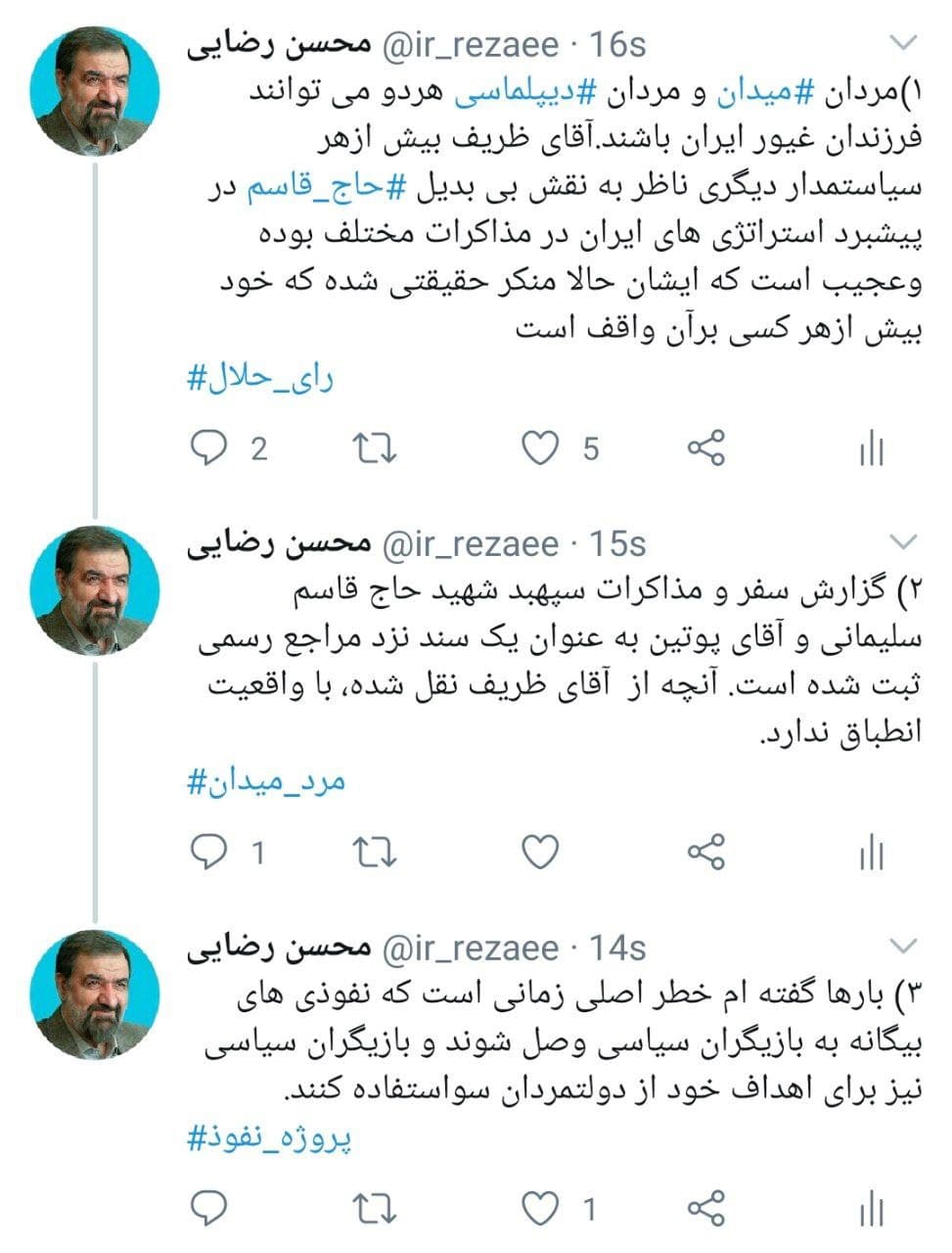Open hashtag #مرد_میدان
Viewport: 952px width, 1253px height.
266,781
